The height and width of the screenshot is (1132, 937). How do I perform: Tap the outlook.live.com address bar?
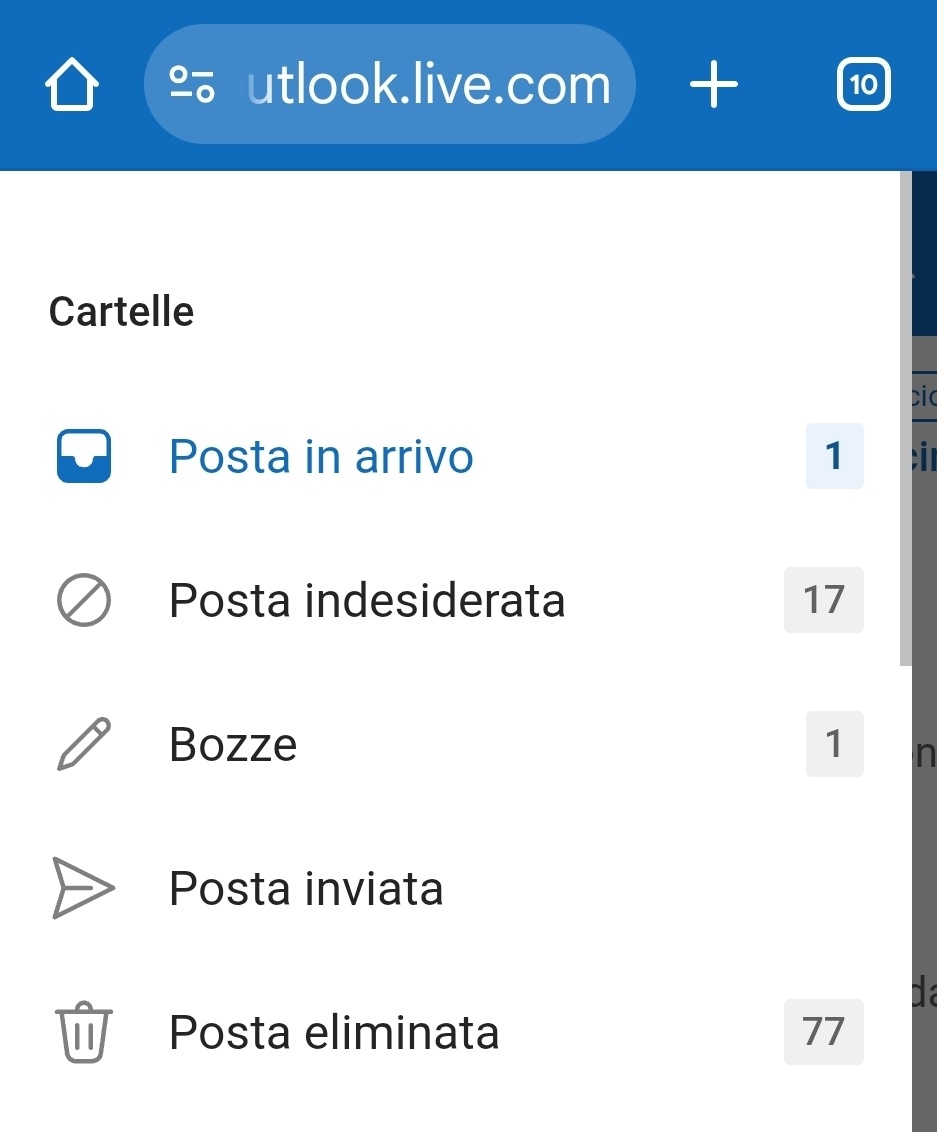pos(390,84)
